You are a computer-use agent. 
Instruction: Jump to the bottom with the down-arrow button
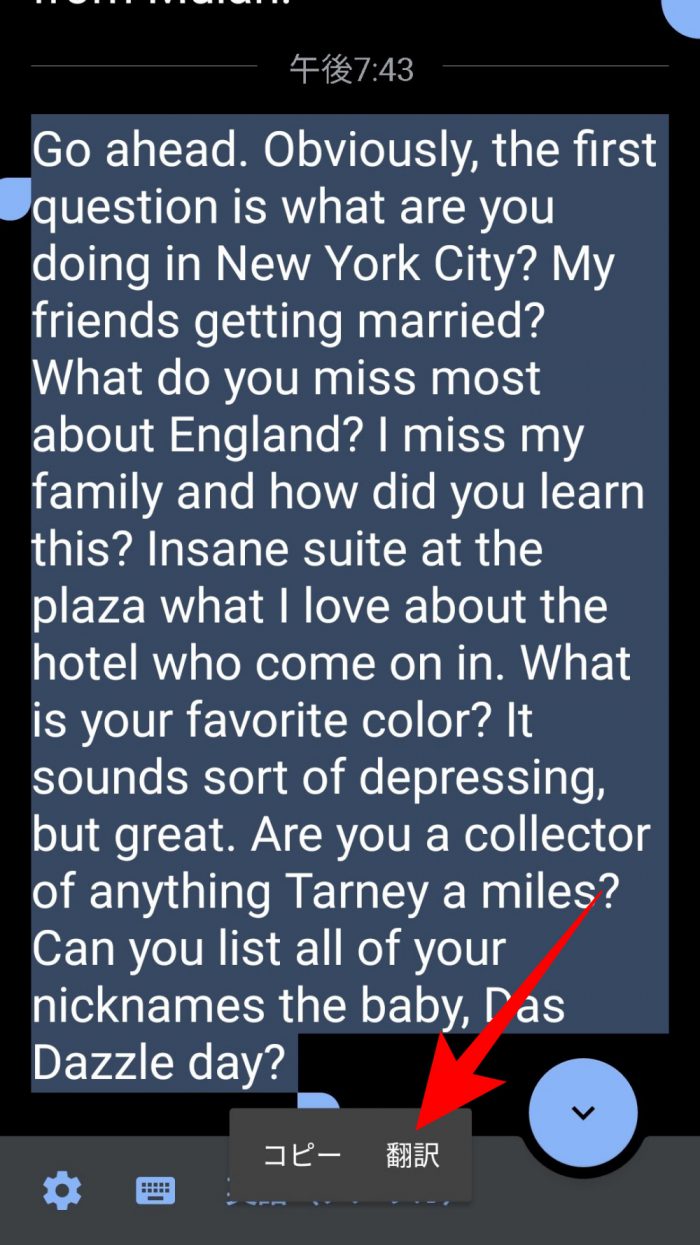(583, 1112)
